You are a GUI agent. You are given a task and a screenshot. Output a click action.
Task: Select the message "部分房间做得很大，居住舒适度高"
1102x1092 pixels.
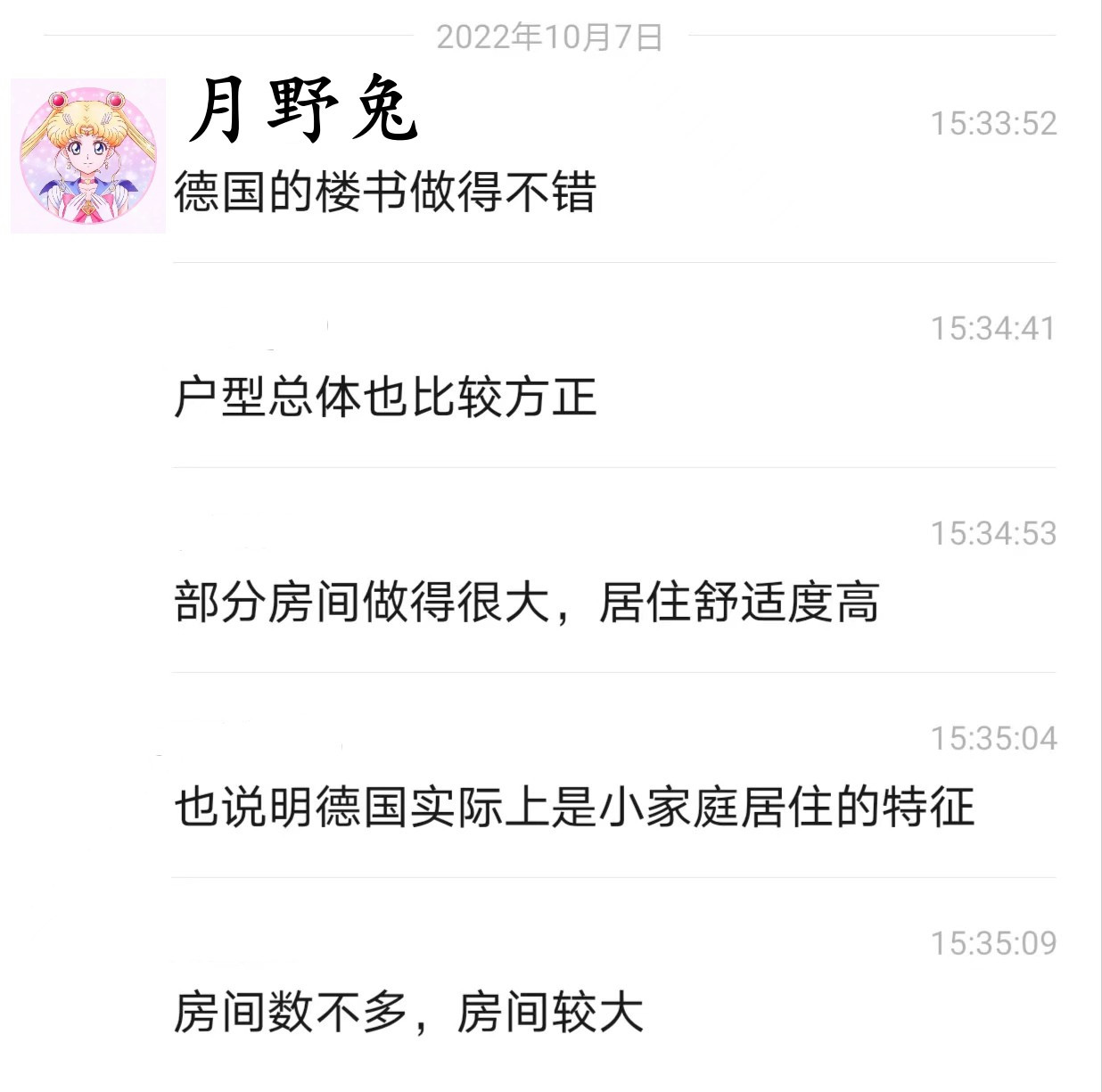526,603
